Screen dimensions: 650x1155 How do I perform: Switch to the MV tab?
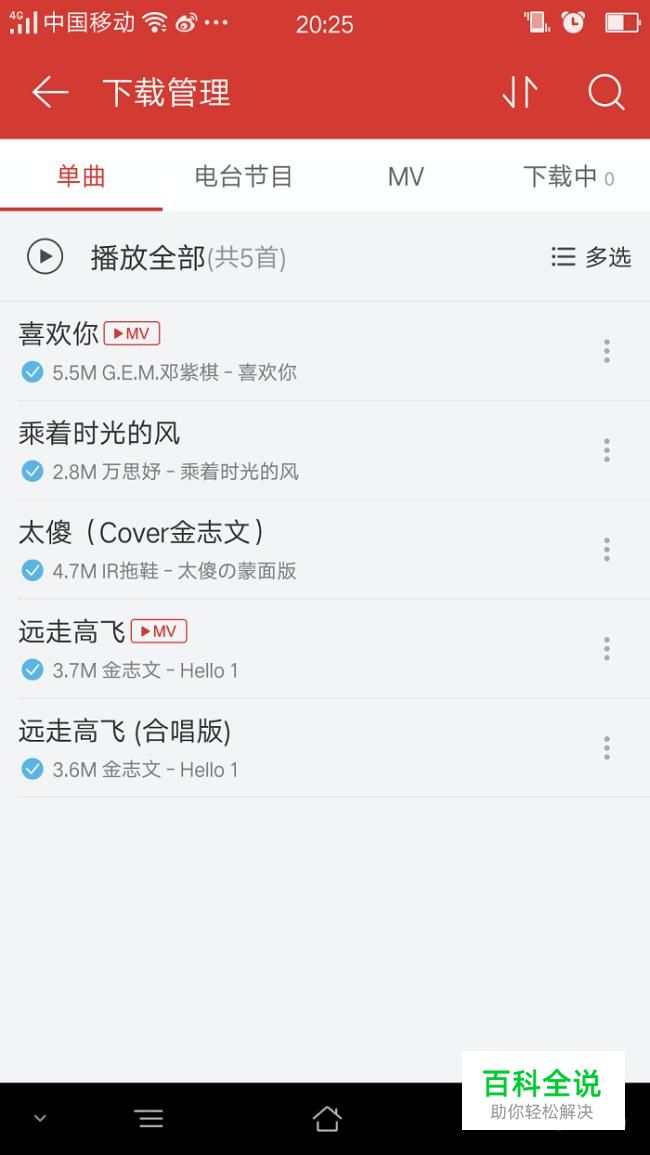coord(406,177)
